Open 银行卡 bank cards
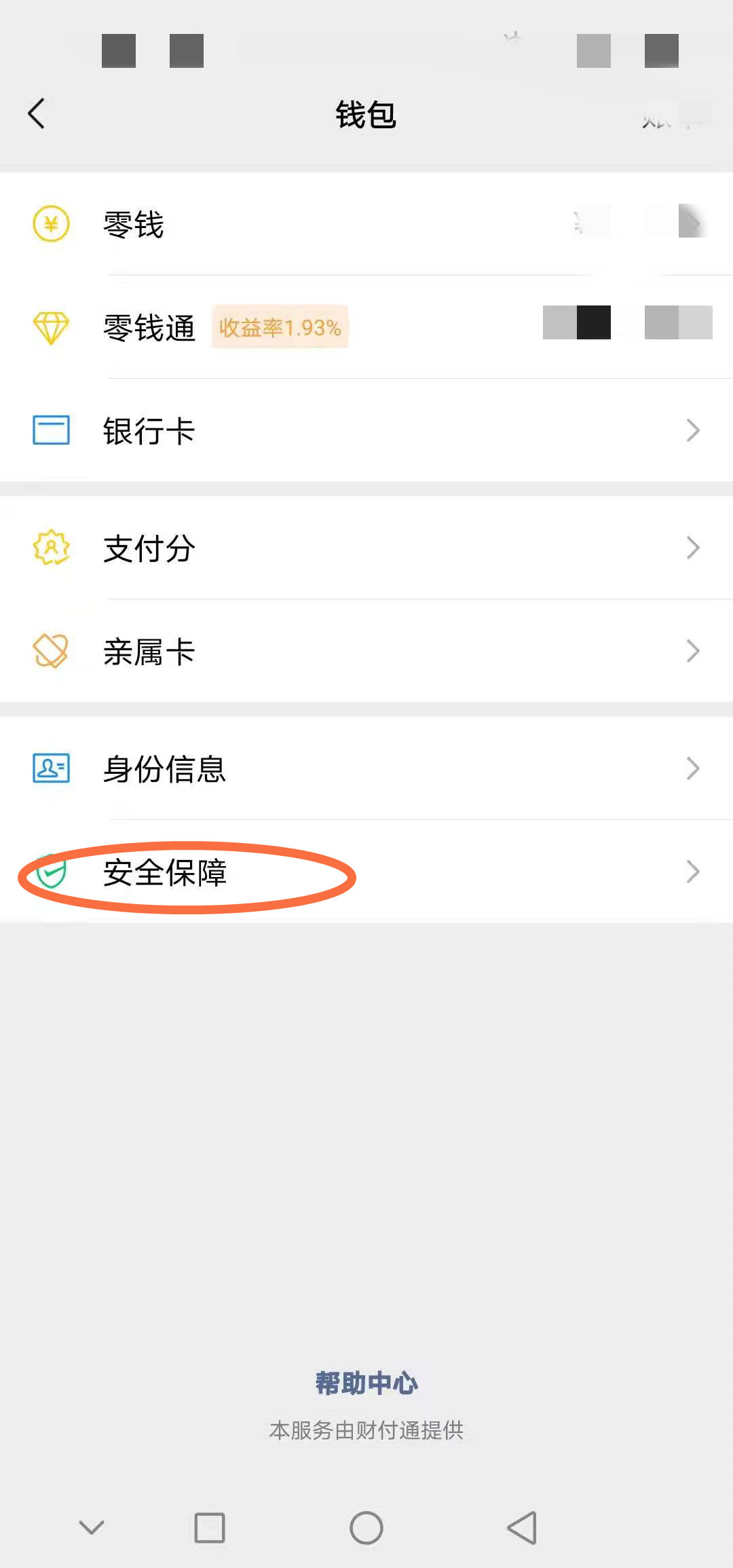This screenshot has width=733, height=1568. pos(366,430)
